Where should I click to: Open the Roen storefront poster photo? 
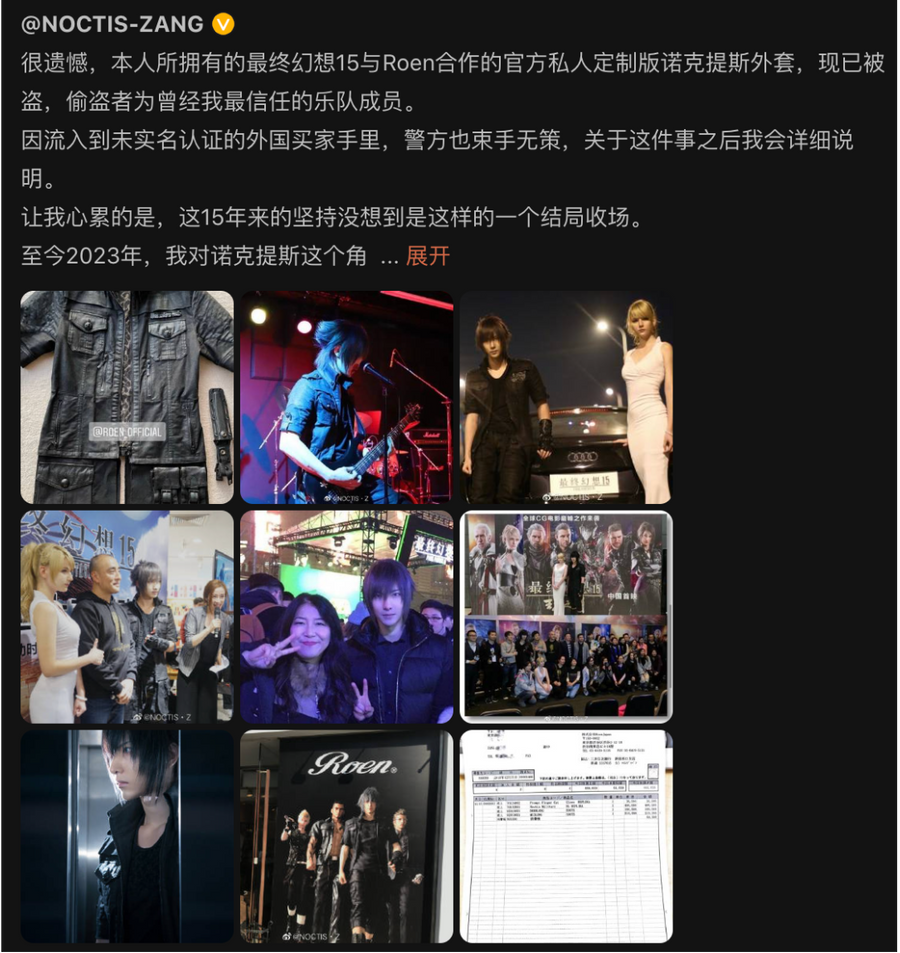pyautogui.click(x=346, y=836)
